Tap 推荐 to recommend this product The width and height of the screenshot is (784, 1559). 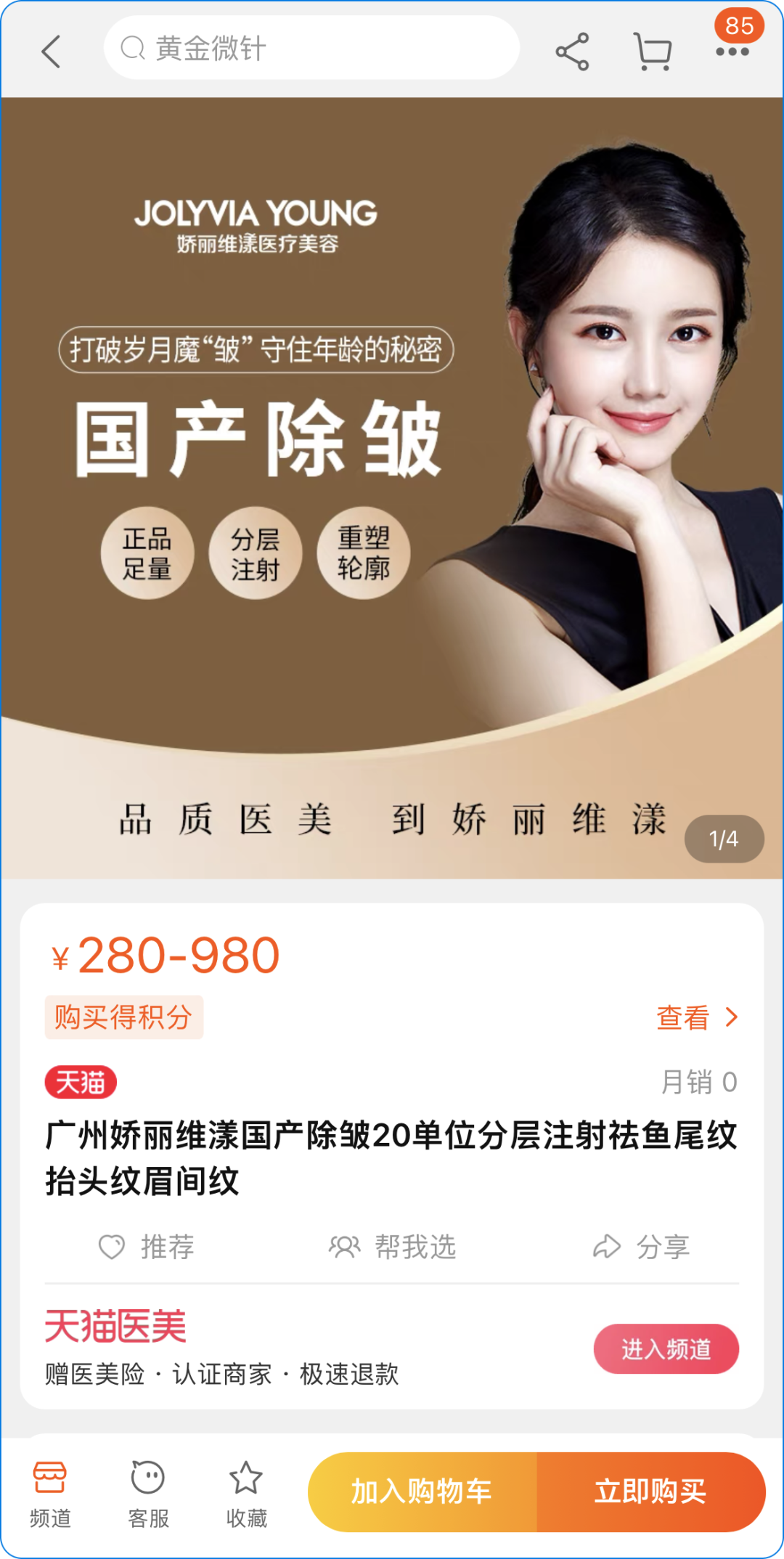coord(147,1247)
